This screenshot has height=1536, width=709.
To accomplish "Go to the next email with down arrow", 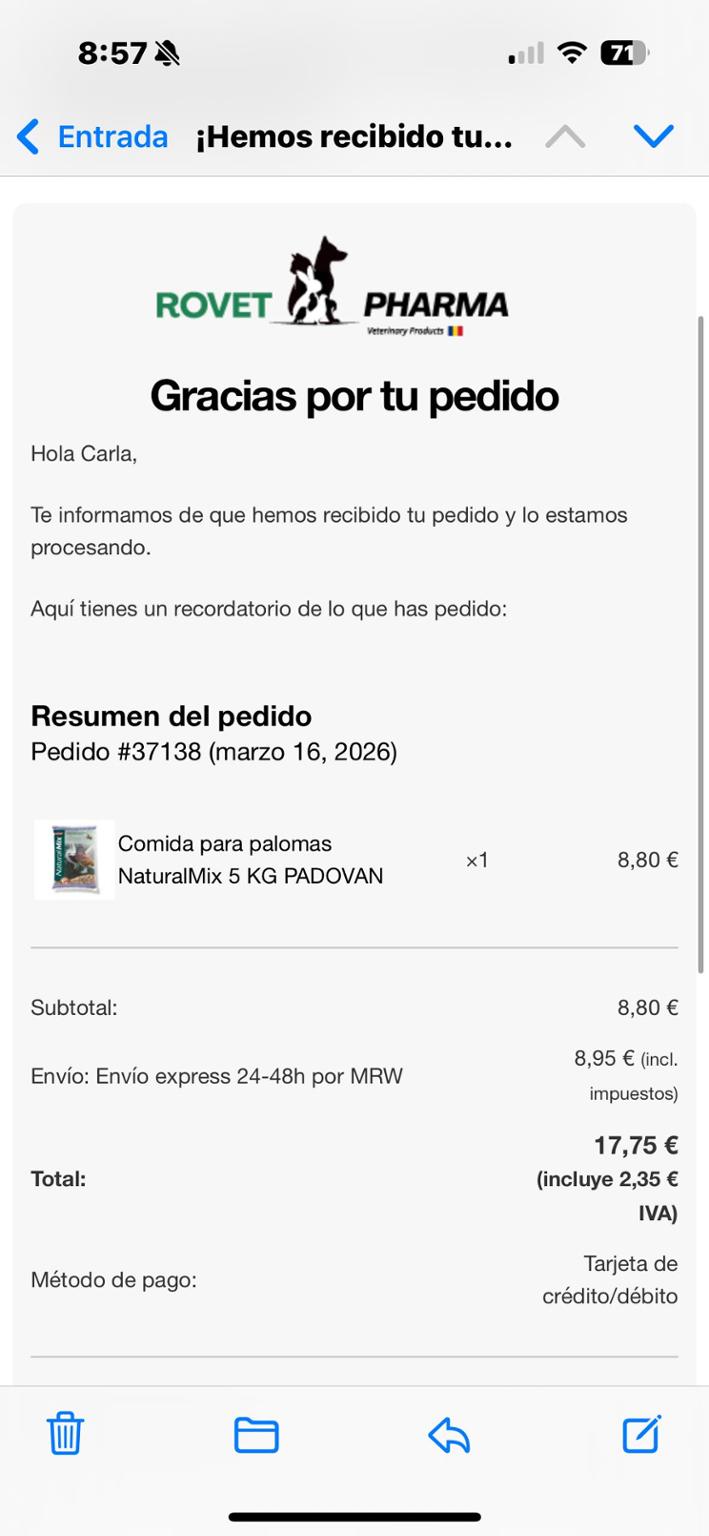I will [x=654, y=136].
